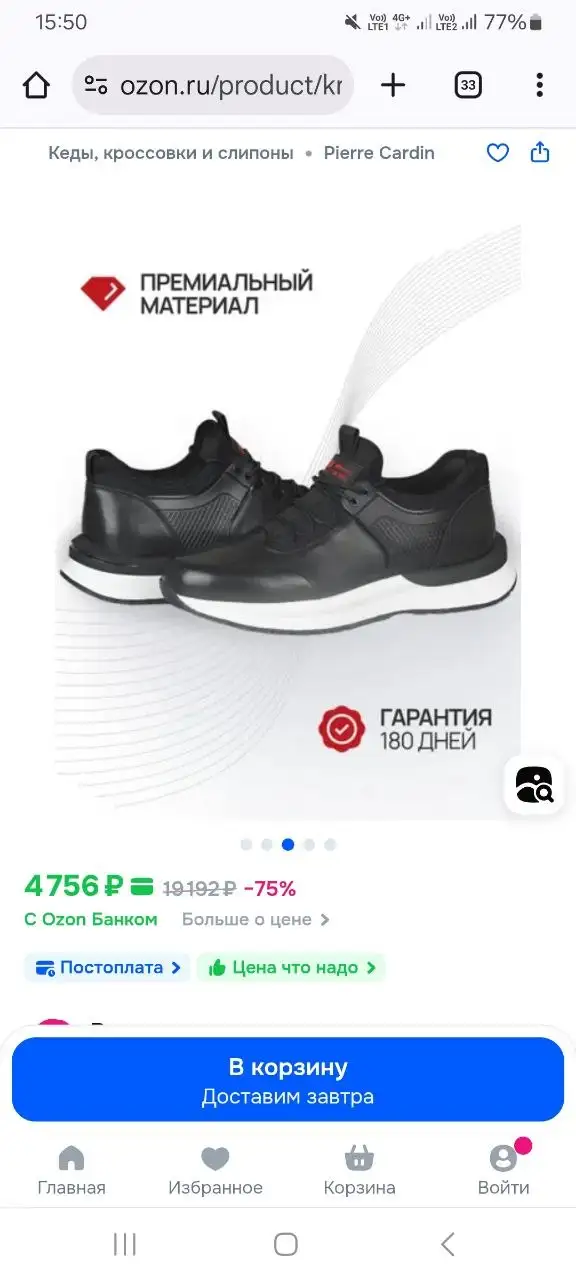The height and width of the screenshot is (1280, 576).
Task: Open Кеды, кроссовки и слипоны category
Action: (x=171, y=153)
